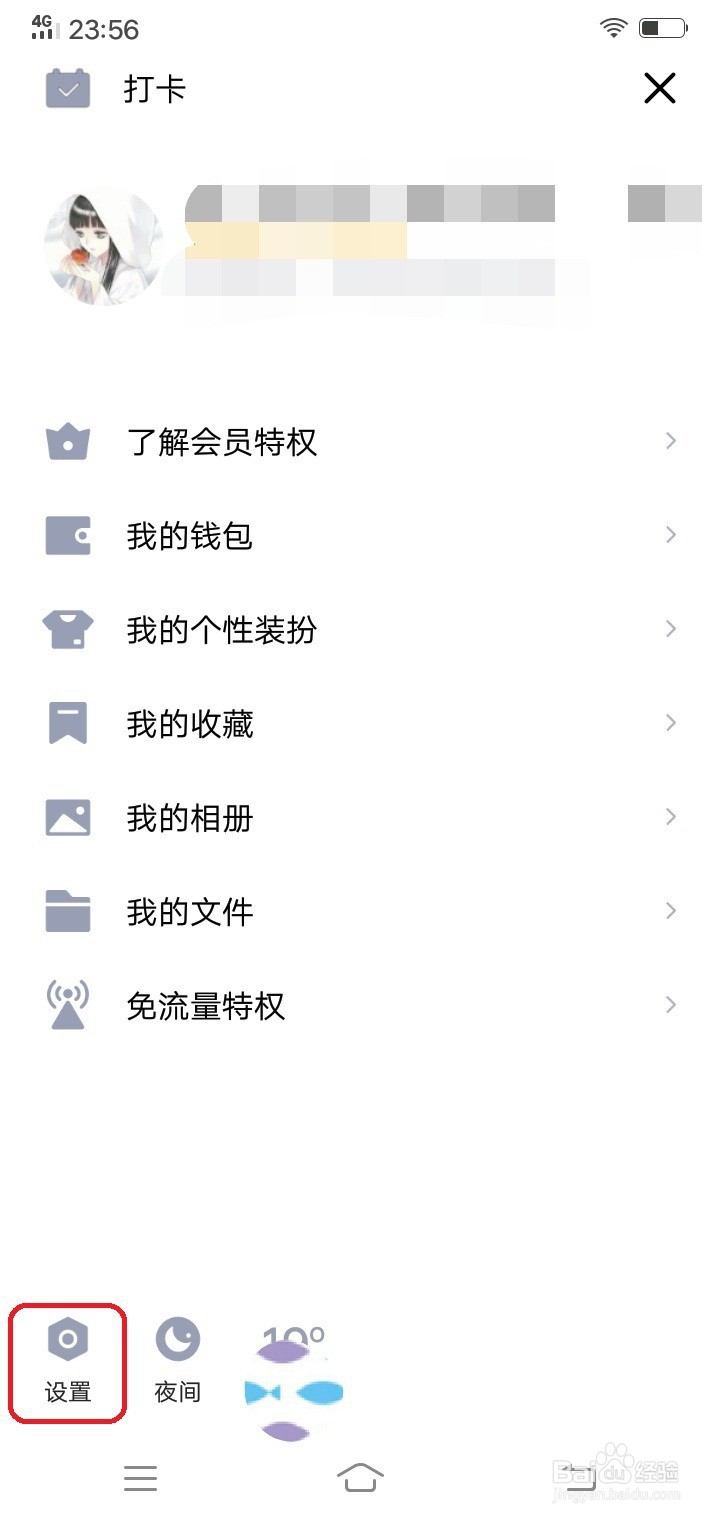
Task: Open the hamburger menu at bottom
Action: (141, 1477)
